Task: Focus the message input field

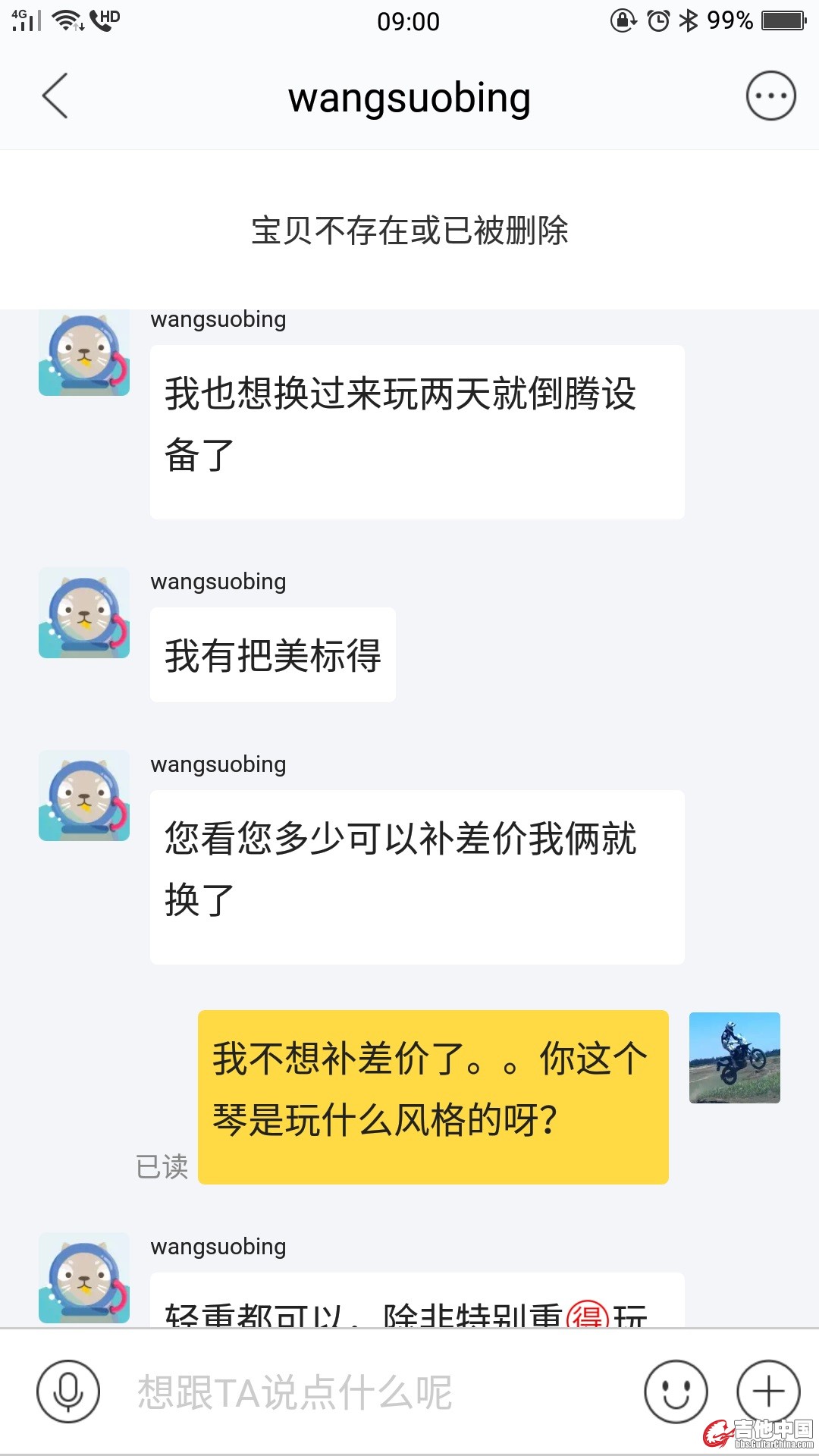Action: tap(364, 1392)
